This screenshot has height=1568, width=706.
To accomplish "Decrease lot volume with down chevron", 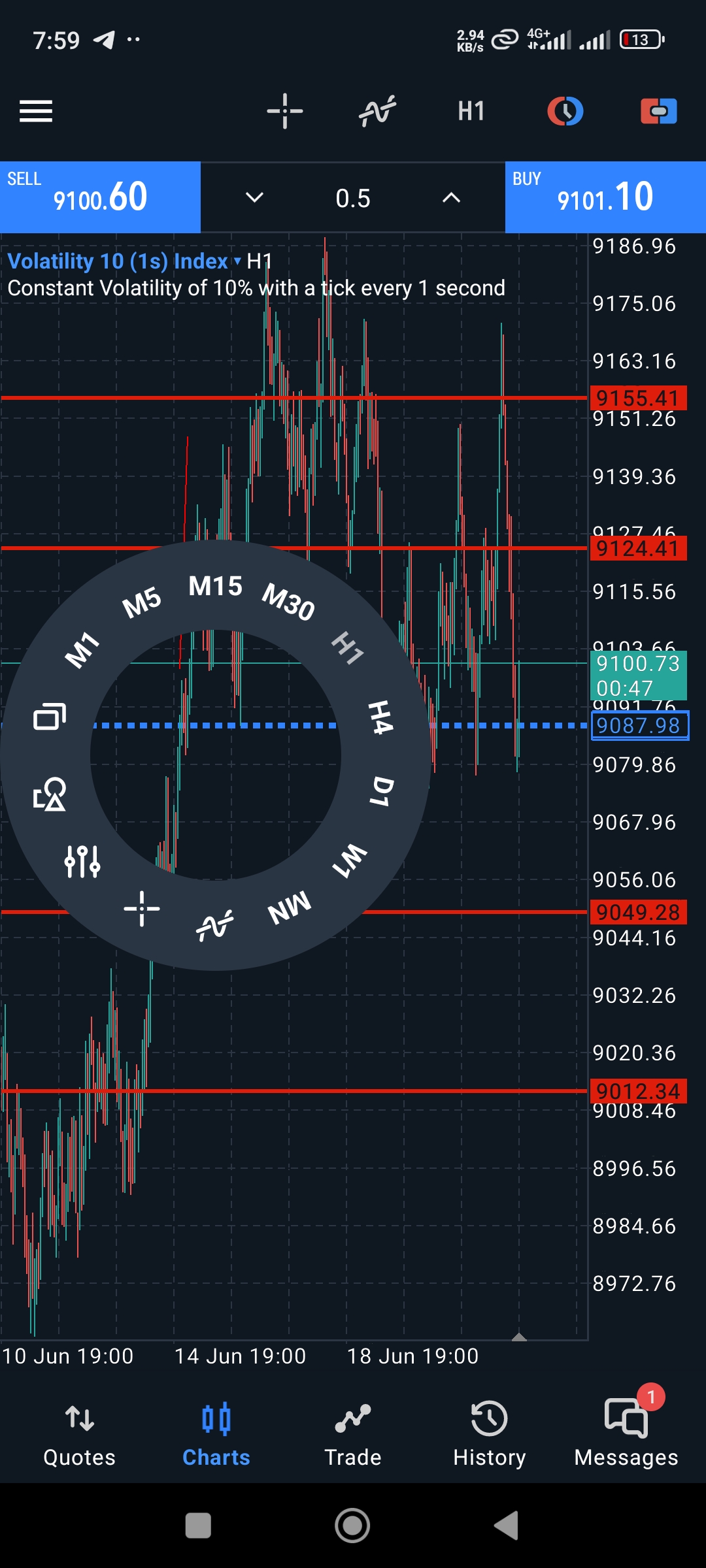I will point(254,197).
